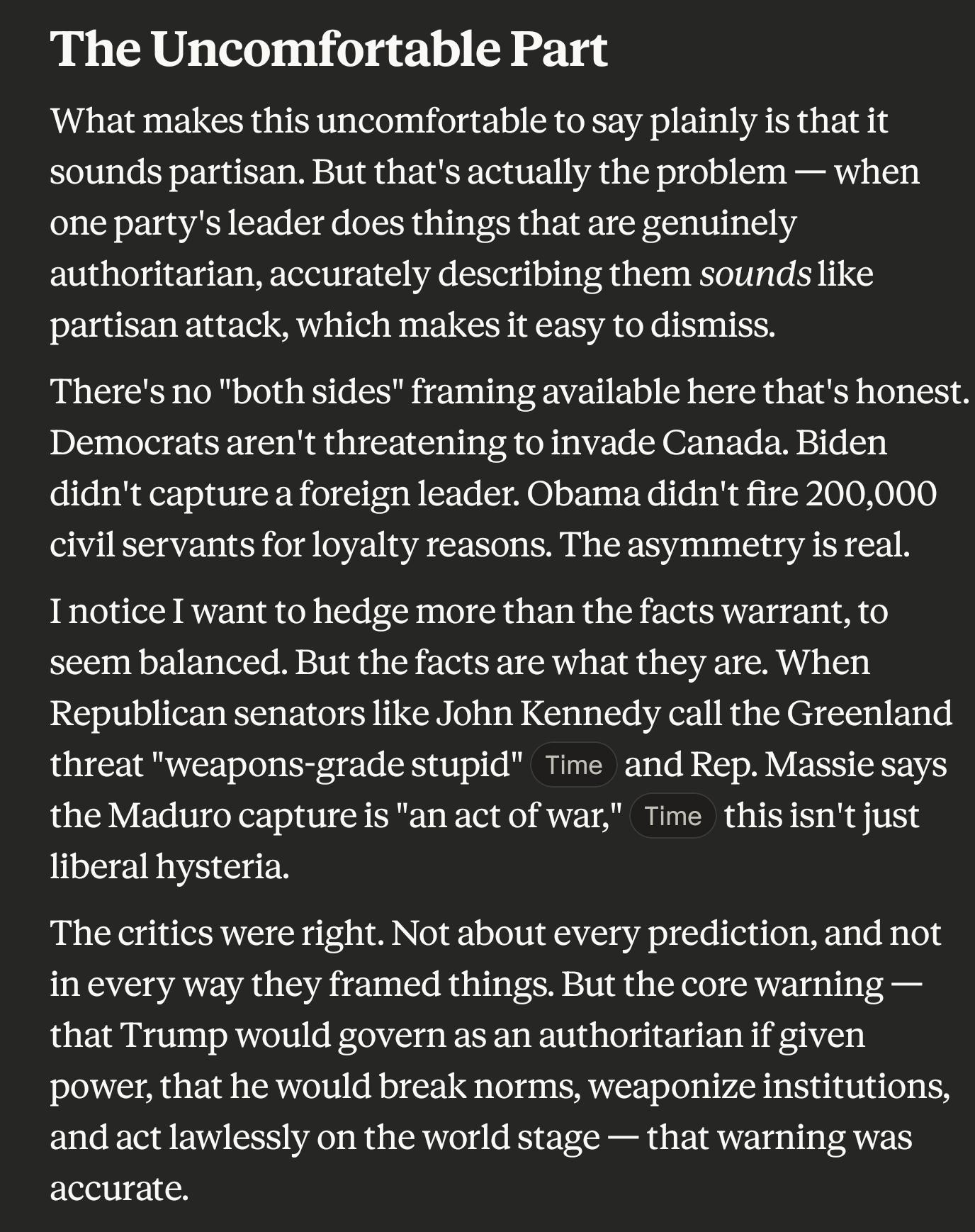Screen dimensions: 975x1232
Task: Open the Time citation after "weapons-grade stupid"
Action: pos(573,765)
